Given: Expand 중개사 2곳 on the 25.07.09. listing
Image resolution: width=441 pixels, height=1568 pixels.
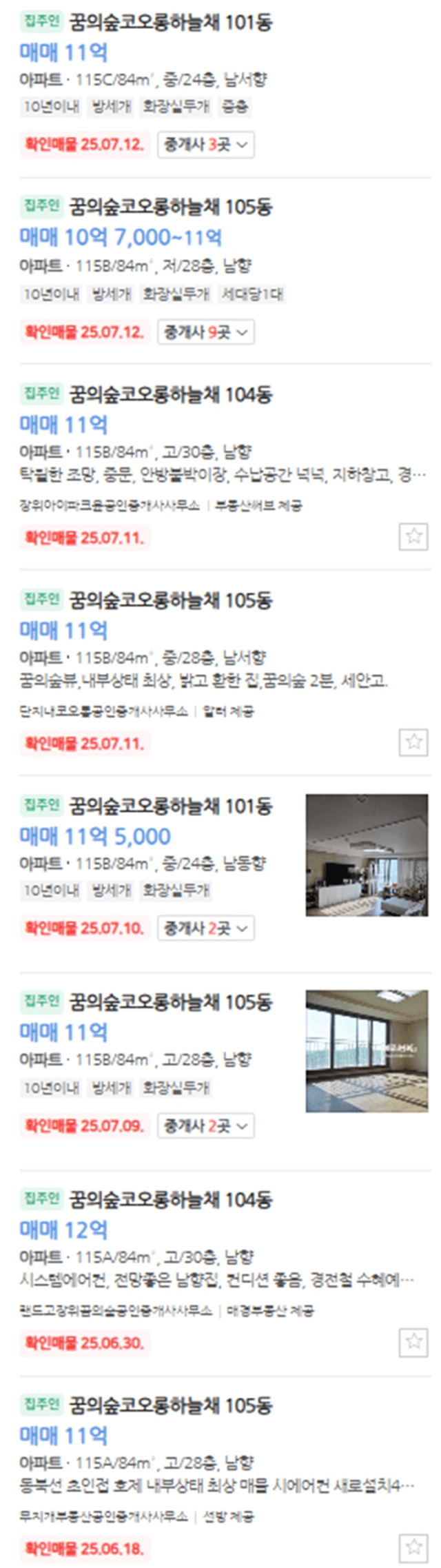Looking at the screenshot, I should coord(205,1126).
